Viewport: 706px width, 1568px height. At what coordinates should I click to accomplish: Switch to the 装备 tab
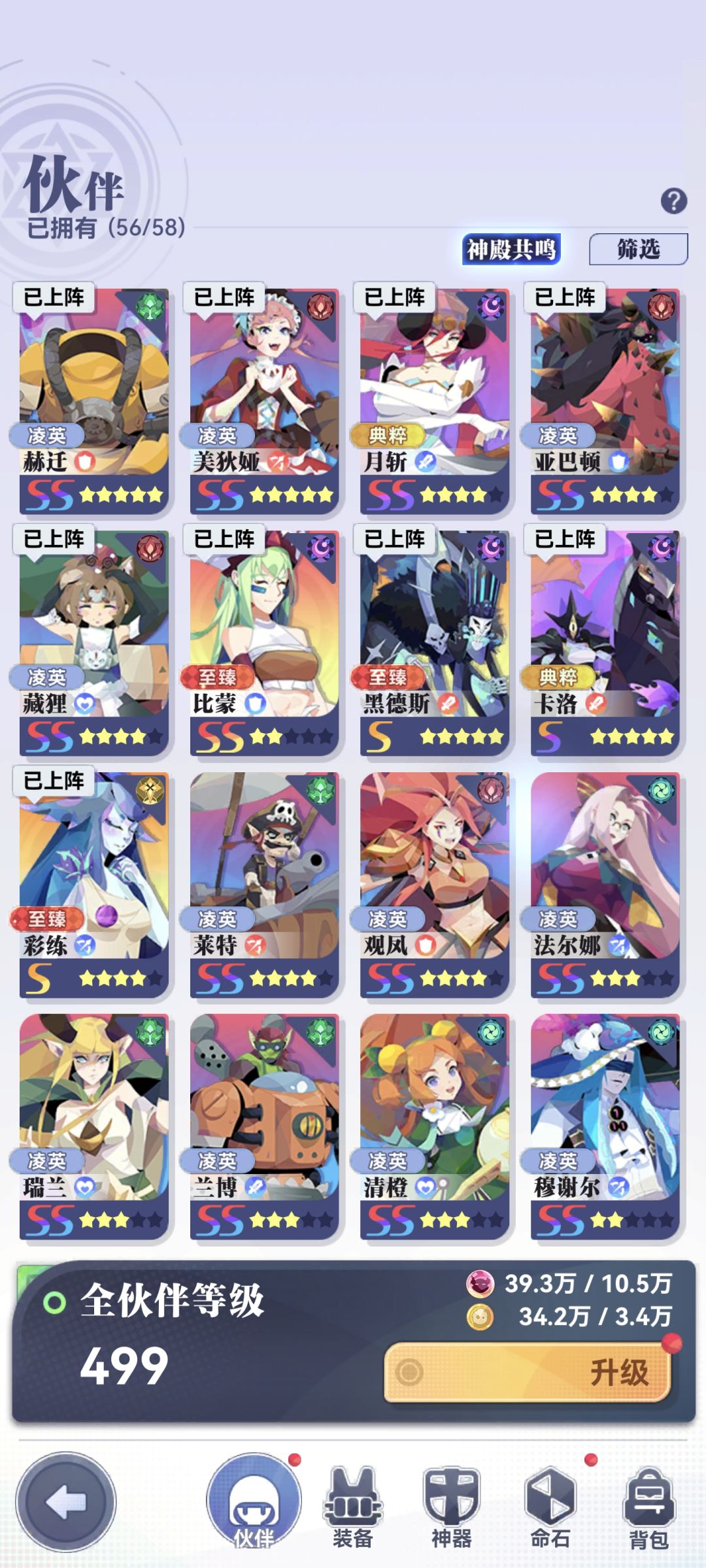tap(353, 1508)
